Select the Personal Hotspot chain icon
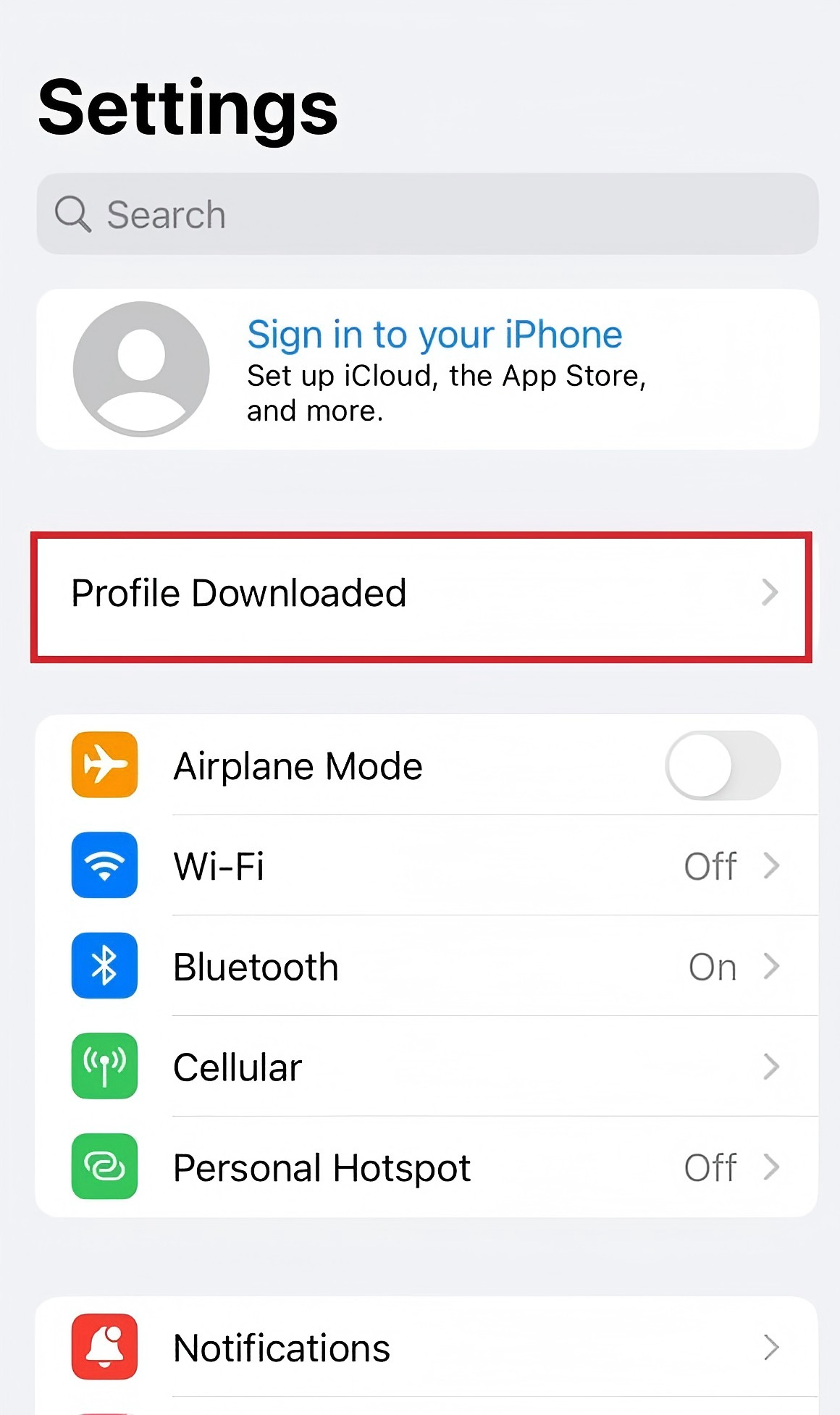The image size is (840, 1415). tap(104, 1166)
